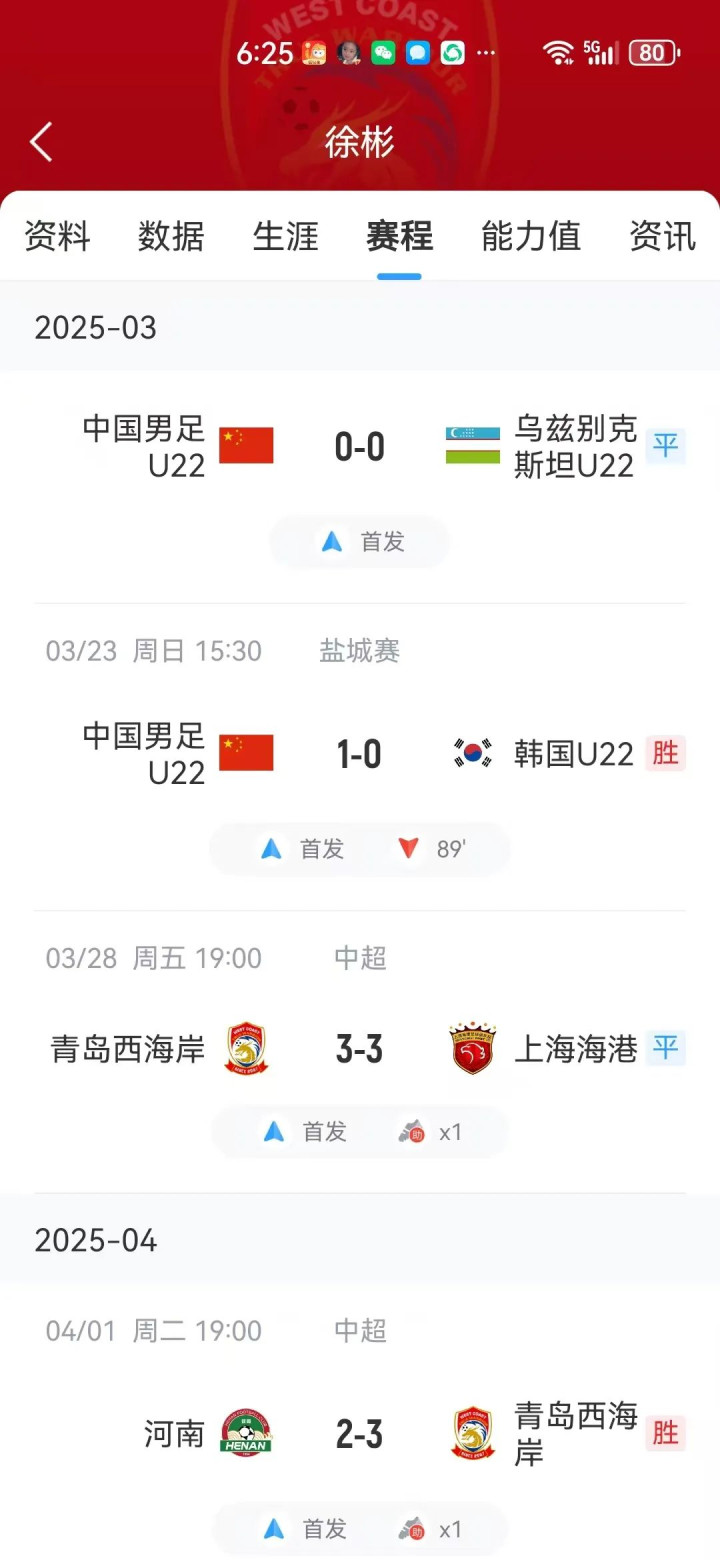Switch to the 资讯 tab

point(662,237)
